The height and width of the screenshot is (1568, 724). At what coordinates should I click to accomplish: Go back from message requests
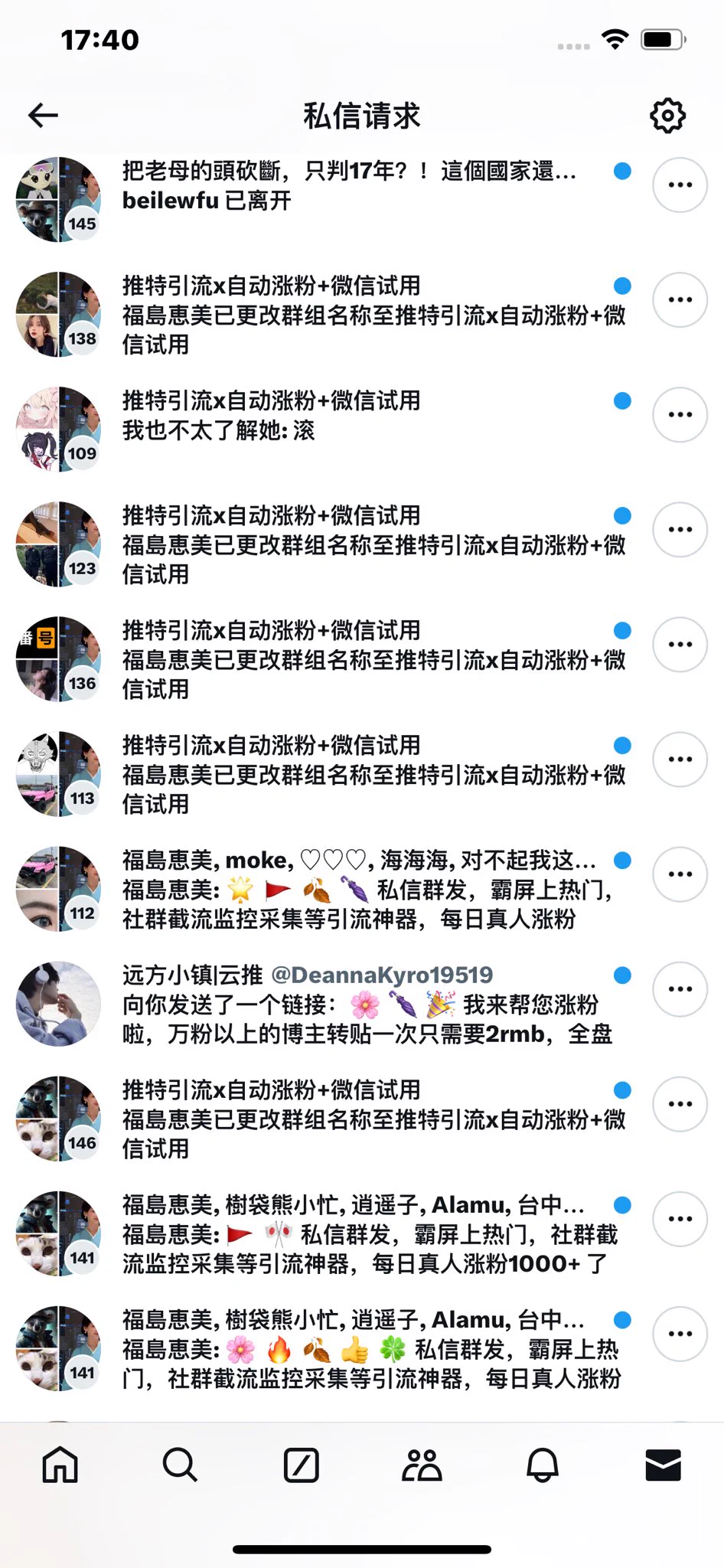[x=43, y=116]
